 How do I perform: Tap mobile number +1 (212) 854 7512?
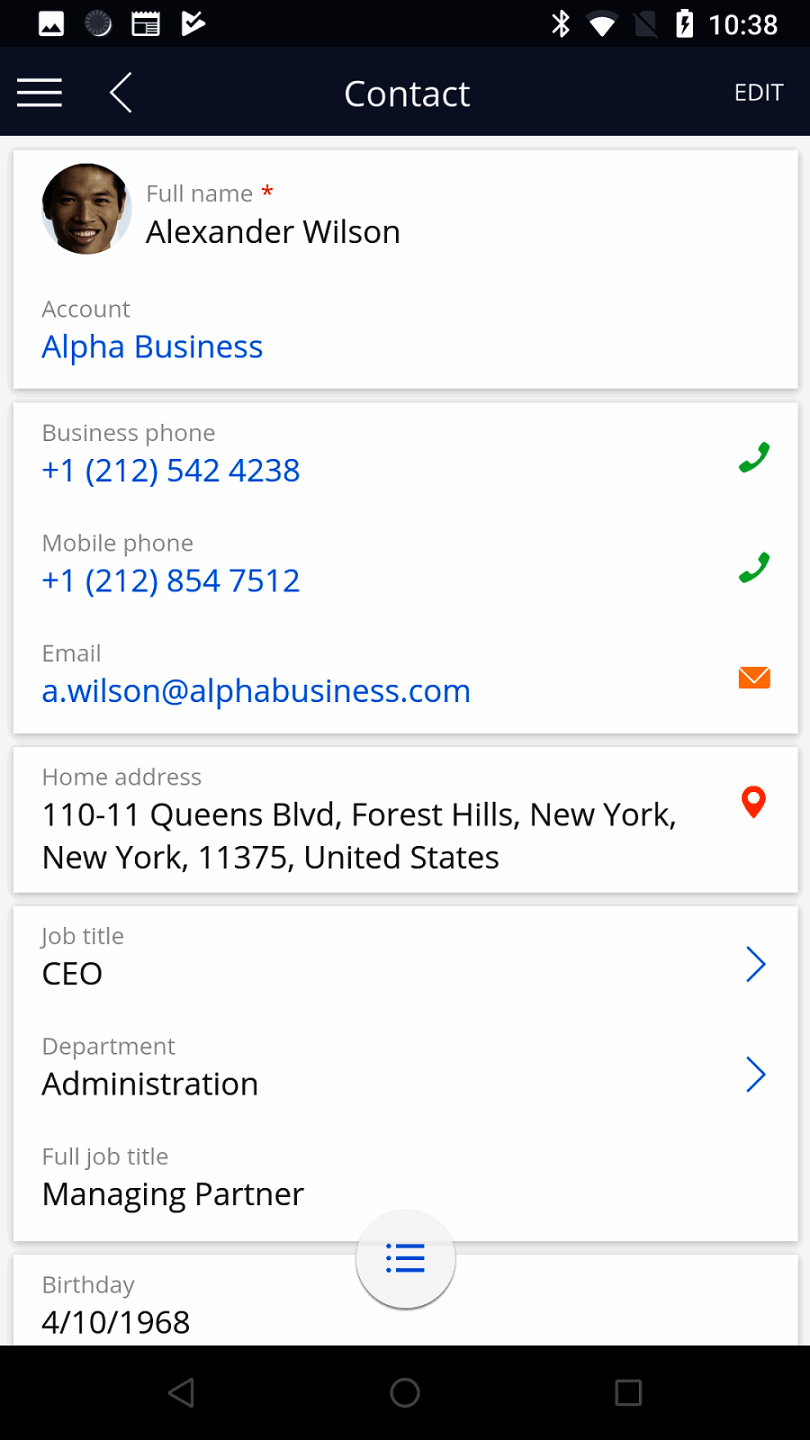point(171,581)
